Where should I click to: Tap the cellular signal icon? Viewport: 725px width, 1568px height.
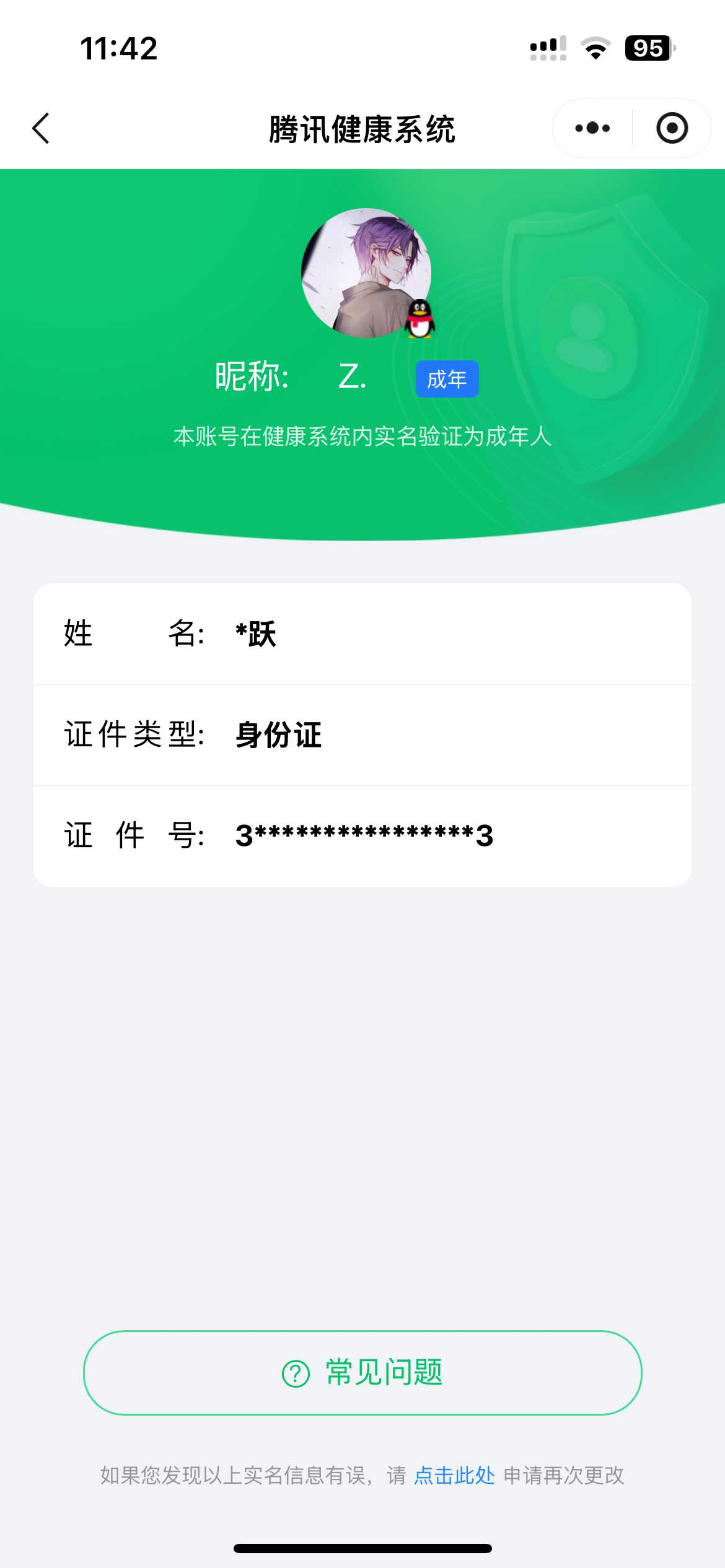tap(548, 48)
